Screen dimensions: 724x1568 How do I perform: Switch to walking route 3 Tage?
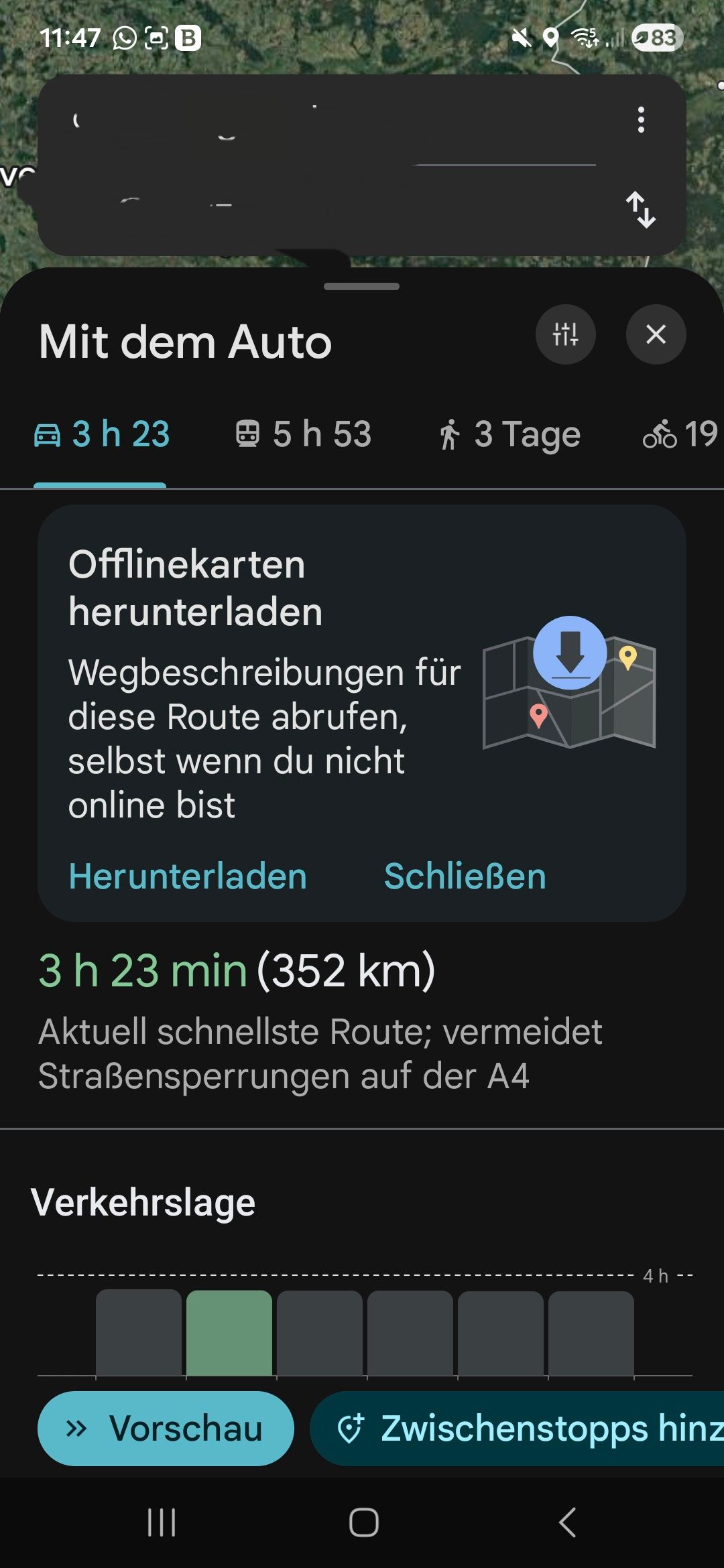click(509, 434)
